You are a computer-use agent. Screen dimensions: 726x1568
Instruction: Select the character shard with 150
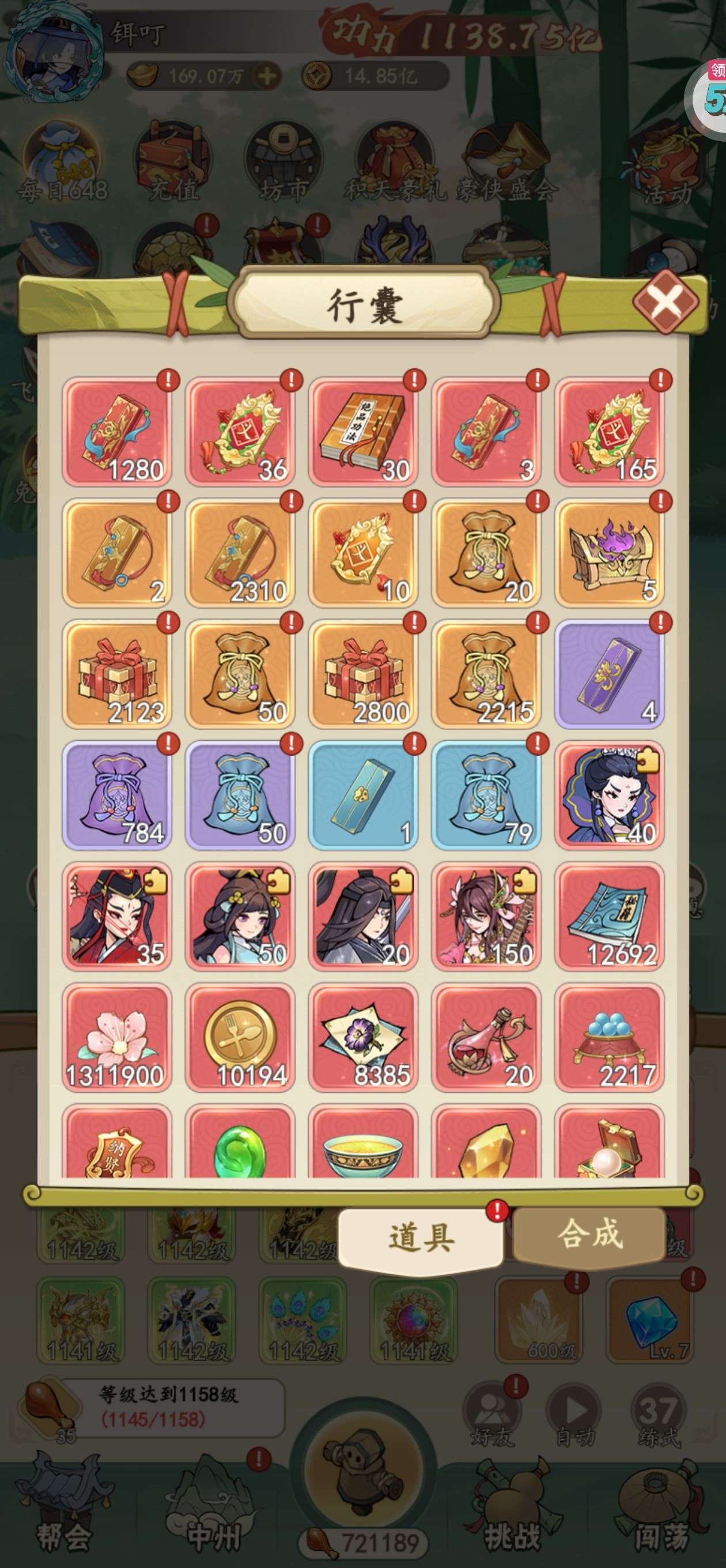click(486, 915)
